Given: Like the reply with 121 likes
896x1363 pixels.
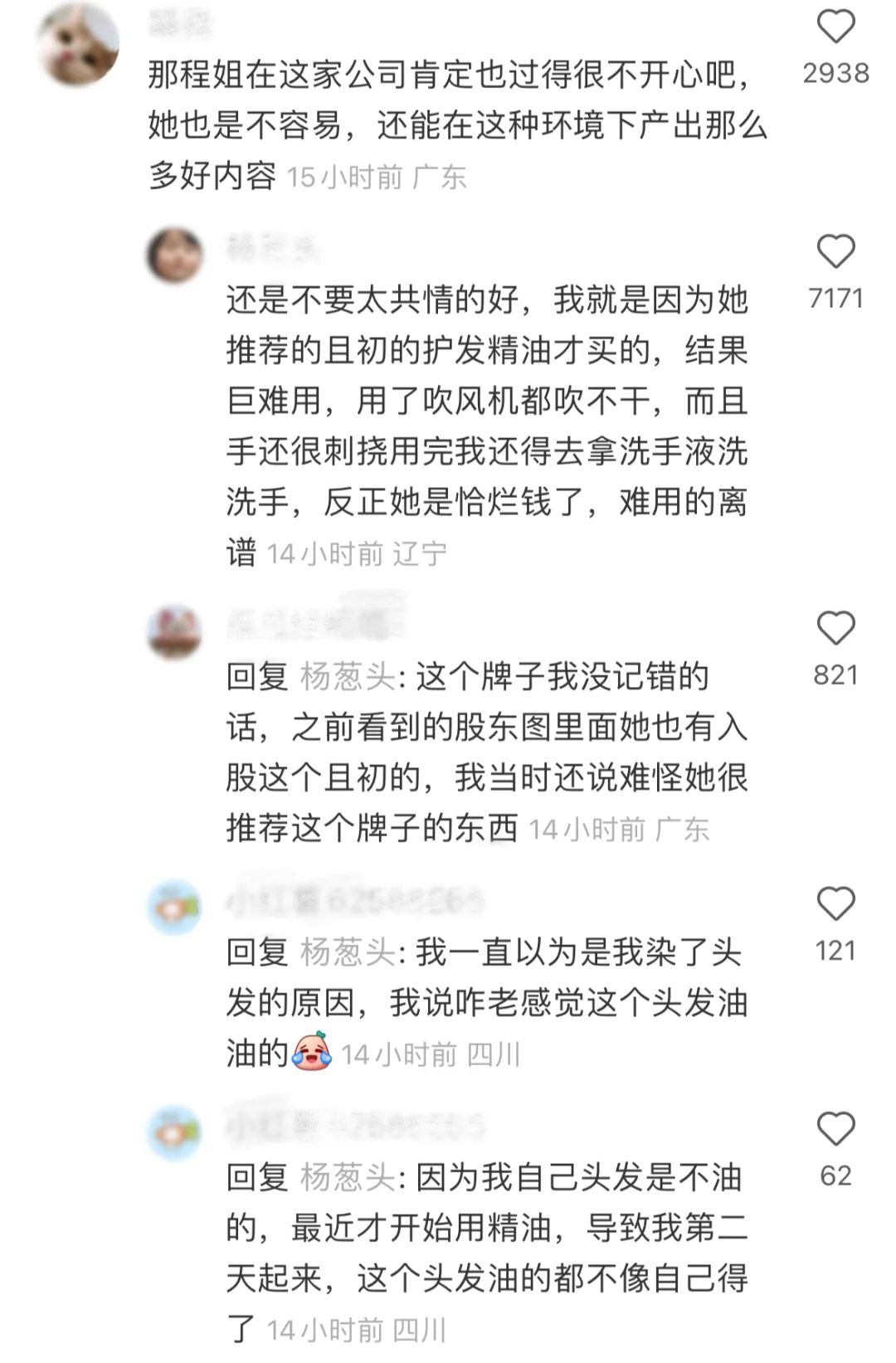Looking at the screenshot, I should coord(836,903).
